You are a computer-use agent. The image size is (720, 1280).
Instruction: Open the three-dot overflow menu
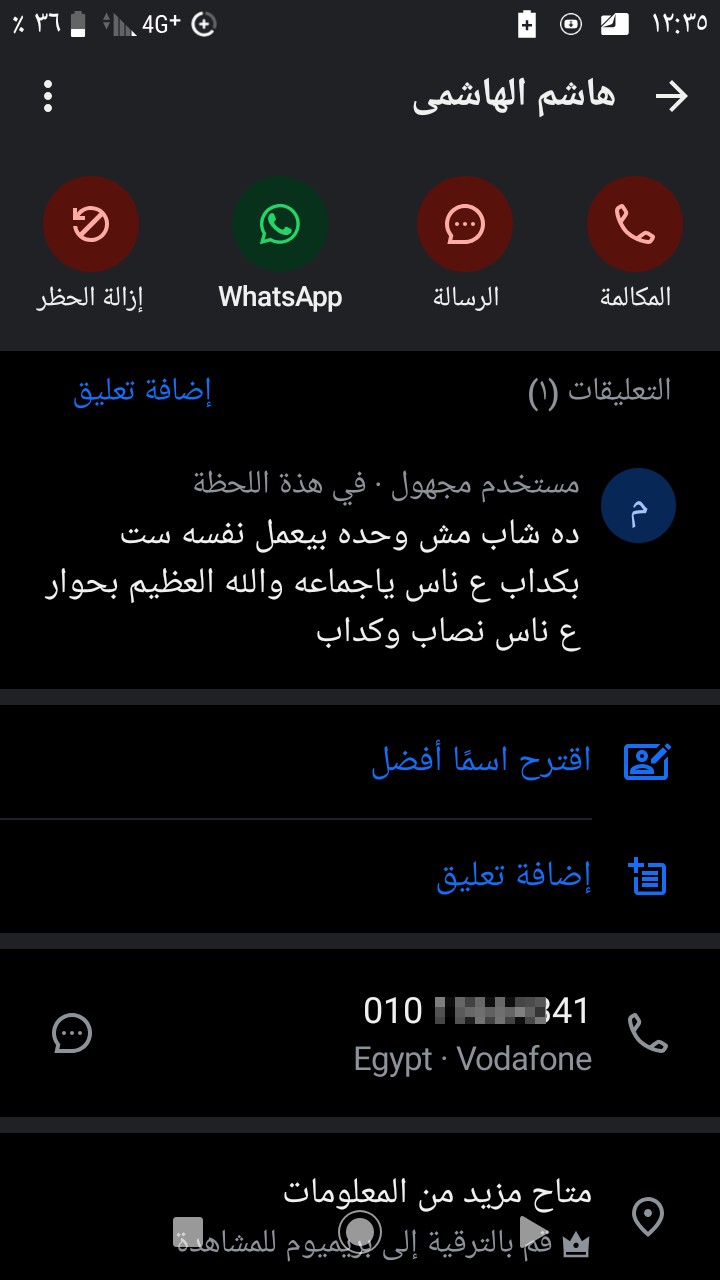click(47, 96)
